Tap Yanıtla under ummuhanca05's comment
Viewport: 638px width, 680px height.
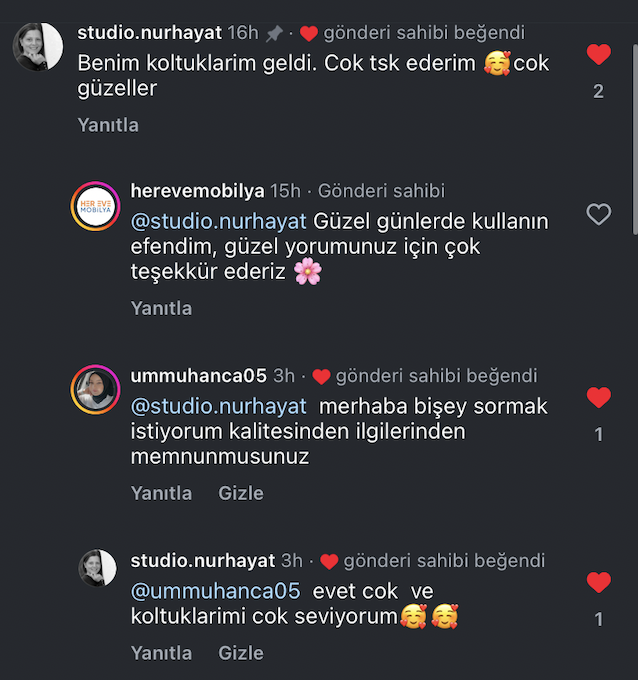[x=161, y=493]
